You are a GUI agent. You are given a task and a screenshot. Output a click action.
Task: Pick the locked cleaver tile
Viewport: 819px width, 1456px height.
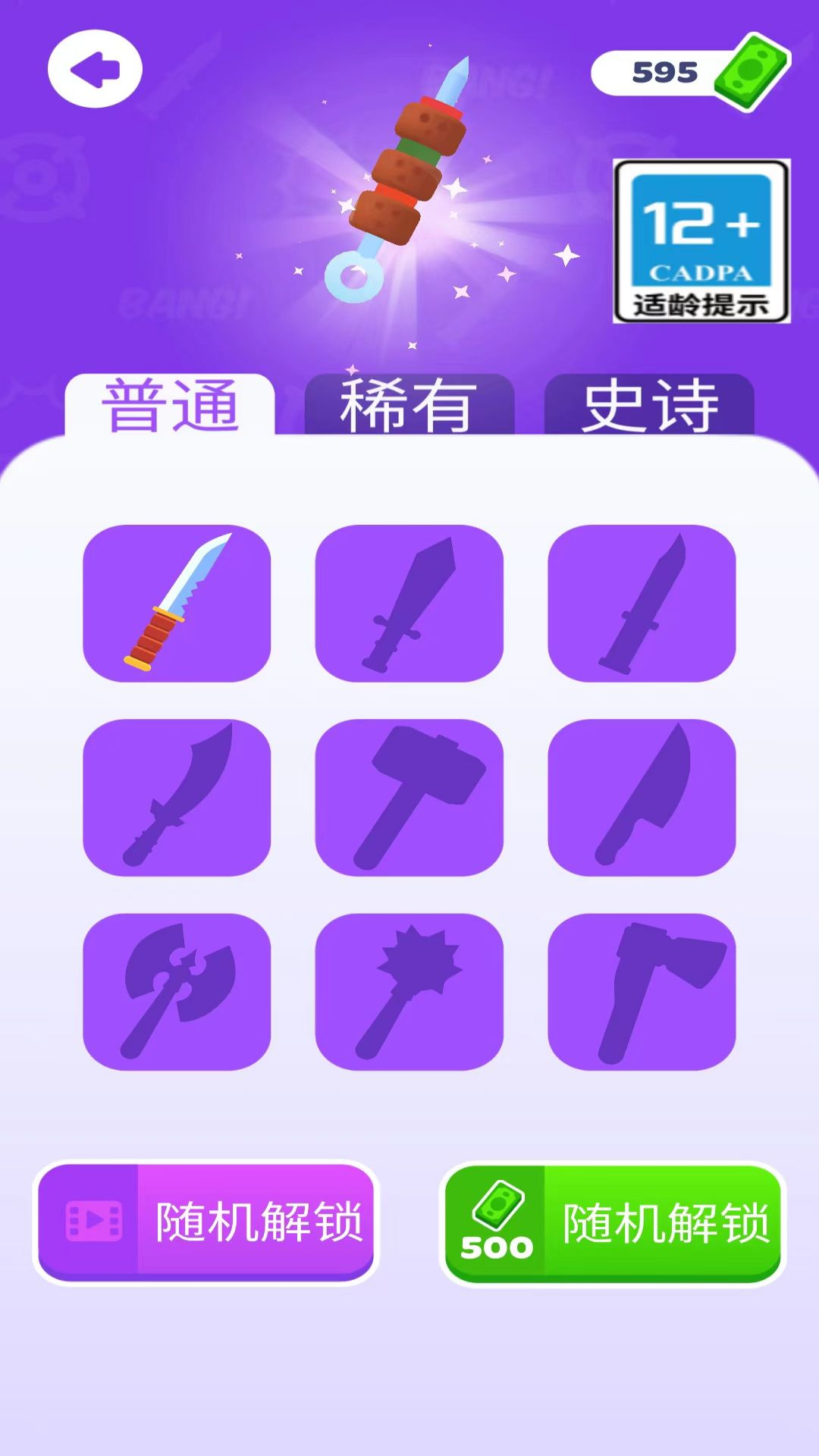(642, 797)
